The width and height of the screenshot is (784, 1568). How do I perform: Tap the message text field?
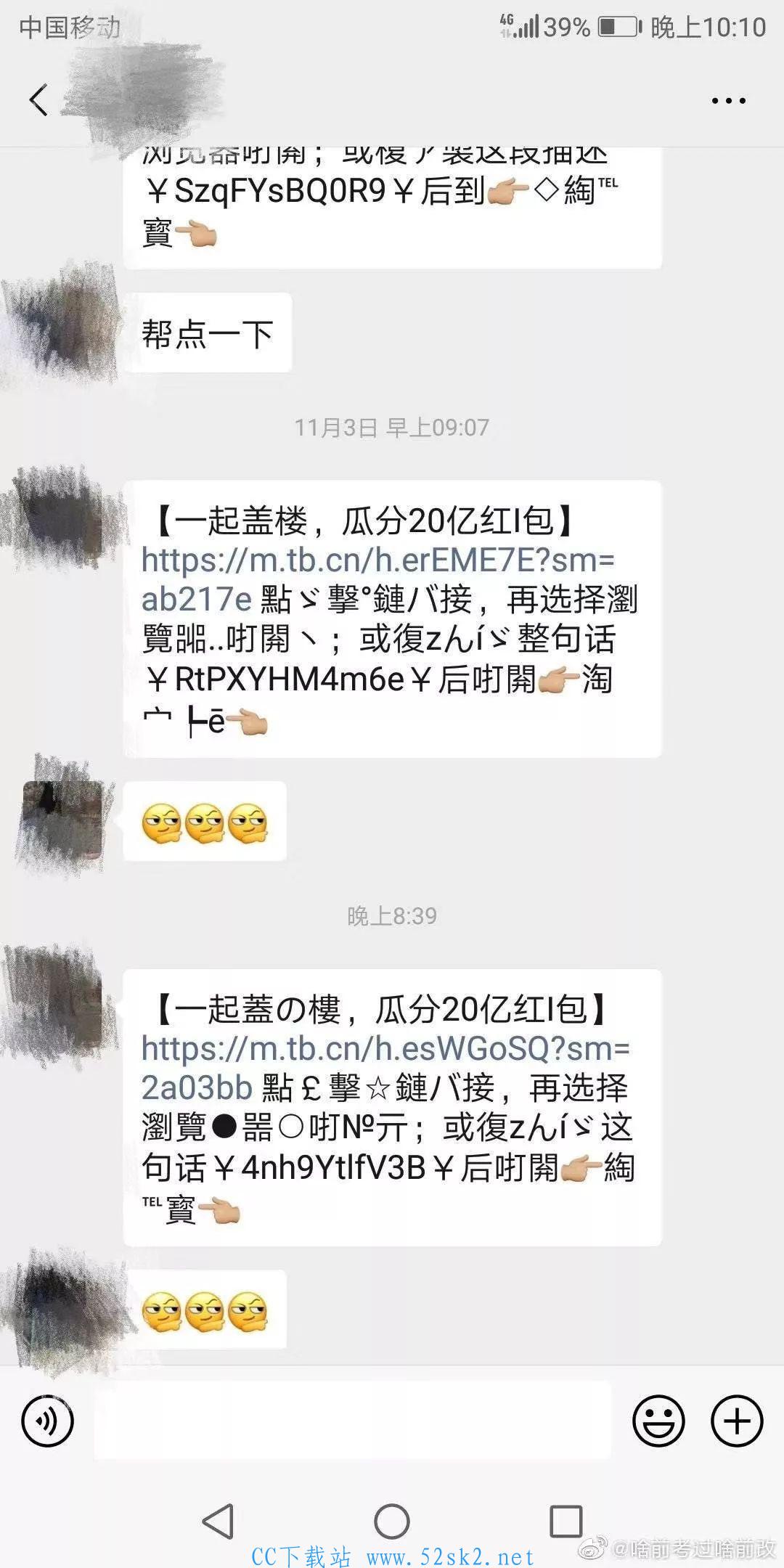click(353, 1421)
